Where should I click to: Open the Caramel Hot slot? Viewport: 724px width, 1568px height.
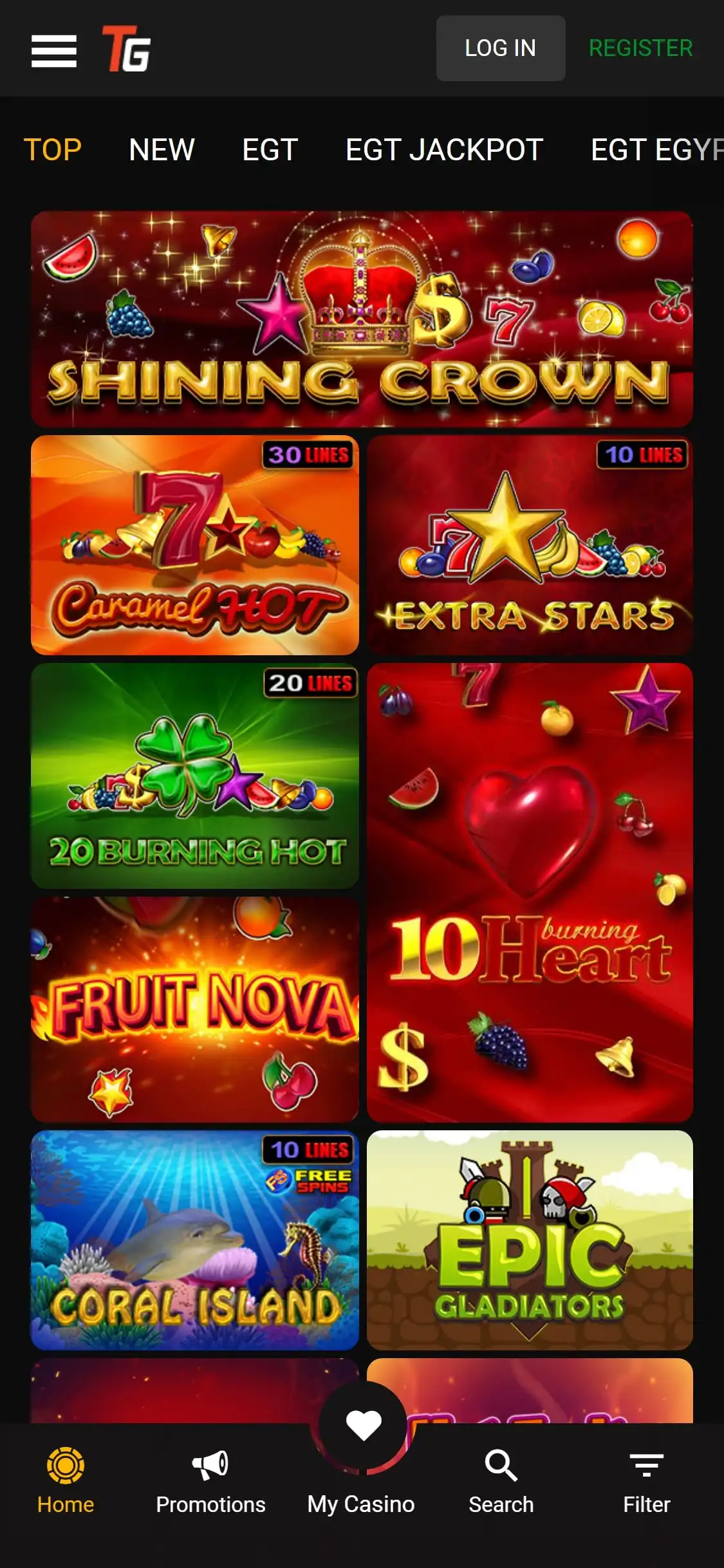(195, 545)
